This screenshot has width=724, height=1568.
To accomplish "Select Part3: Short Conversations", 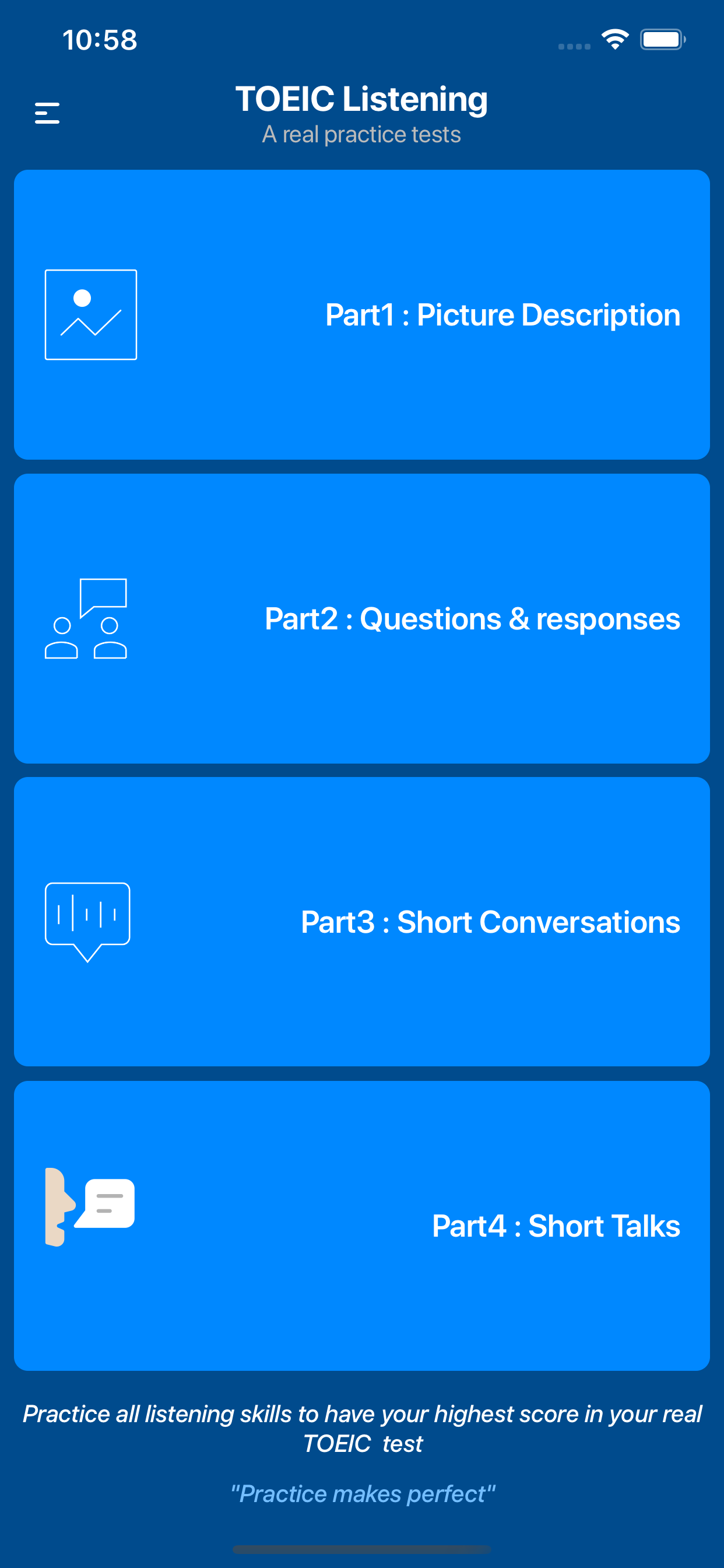I will 490,921.
